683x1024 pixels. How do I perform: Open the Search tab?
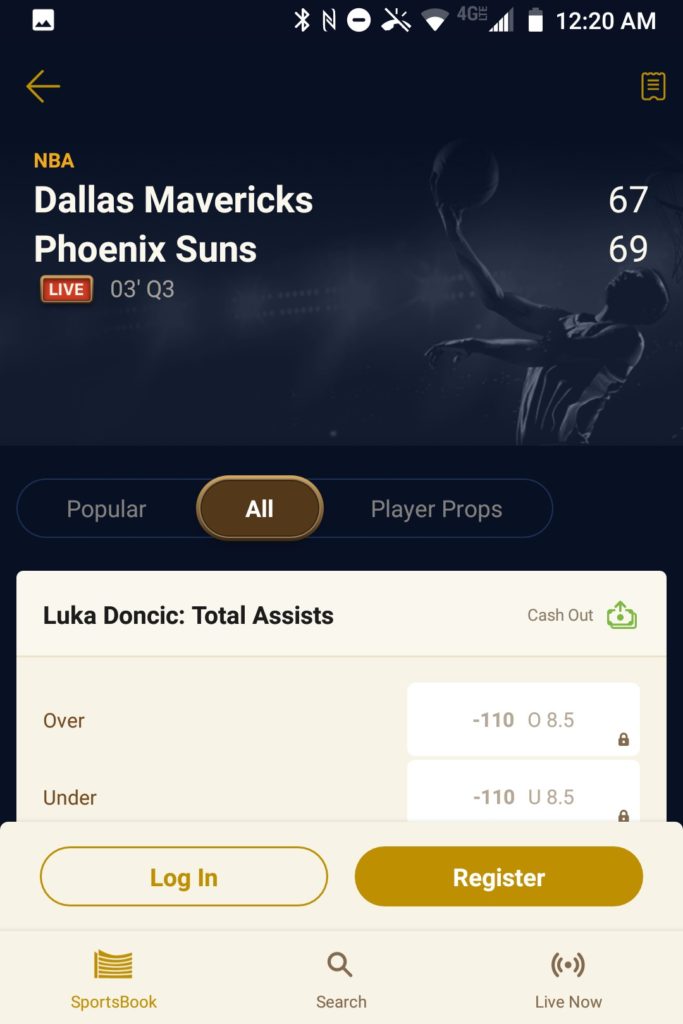tap(341, 979)
